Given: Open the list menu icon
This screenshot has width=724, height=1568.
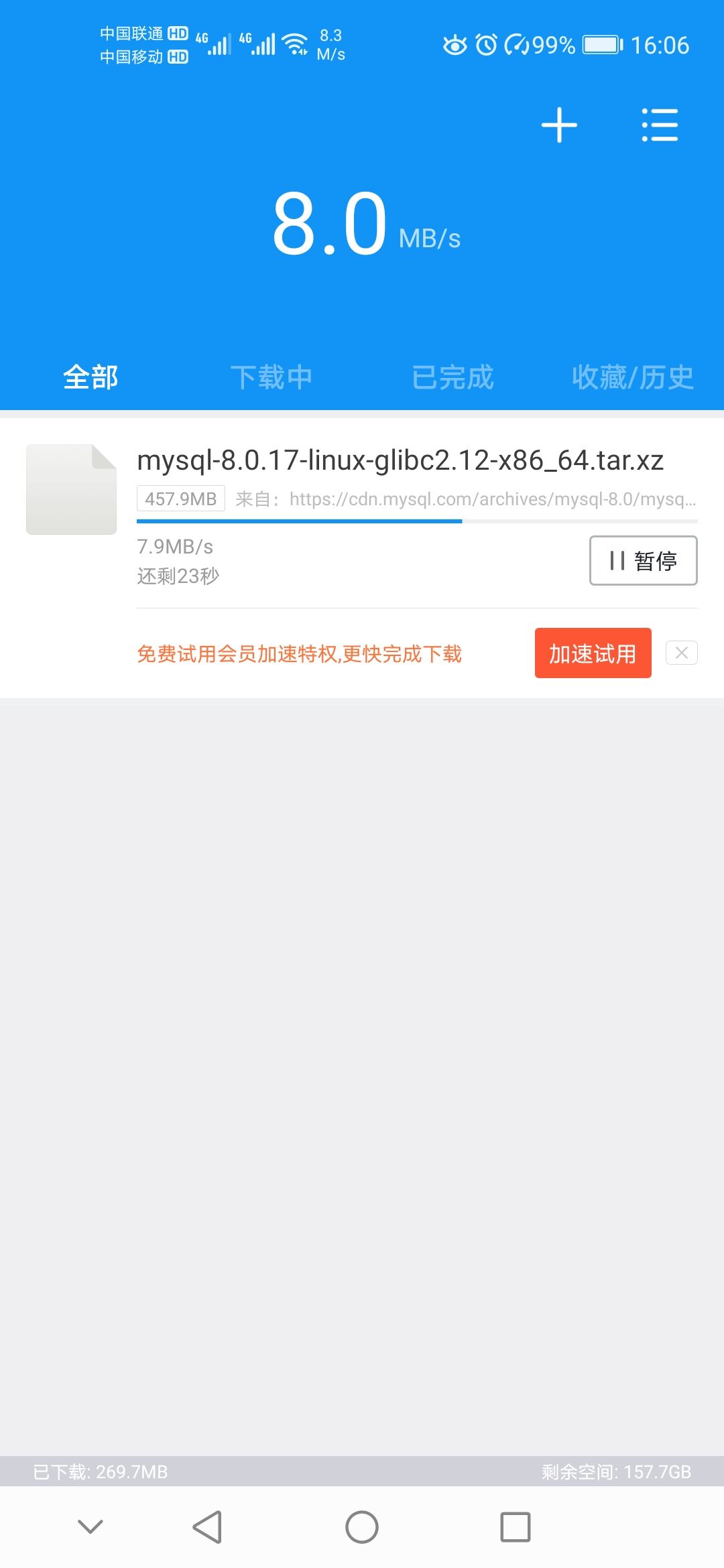Looking at the screenshot, I should coord(660,125).
